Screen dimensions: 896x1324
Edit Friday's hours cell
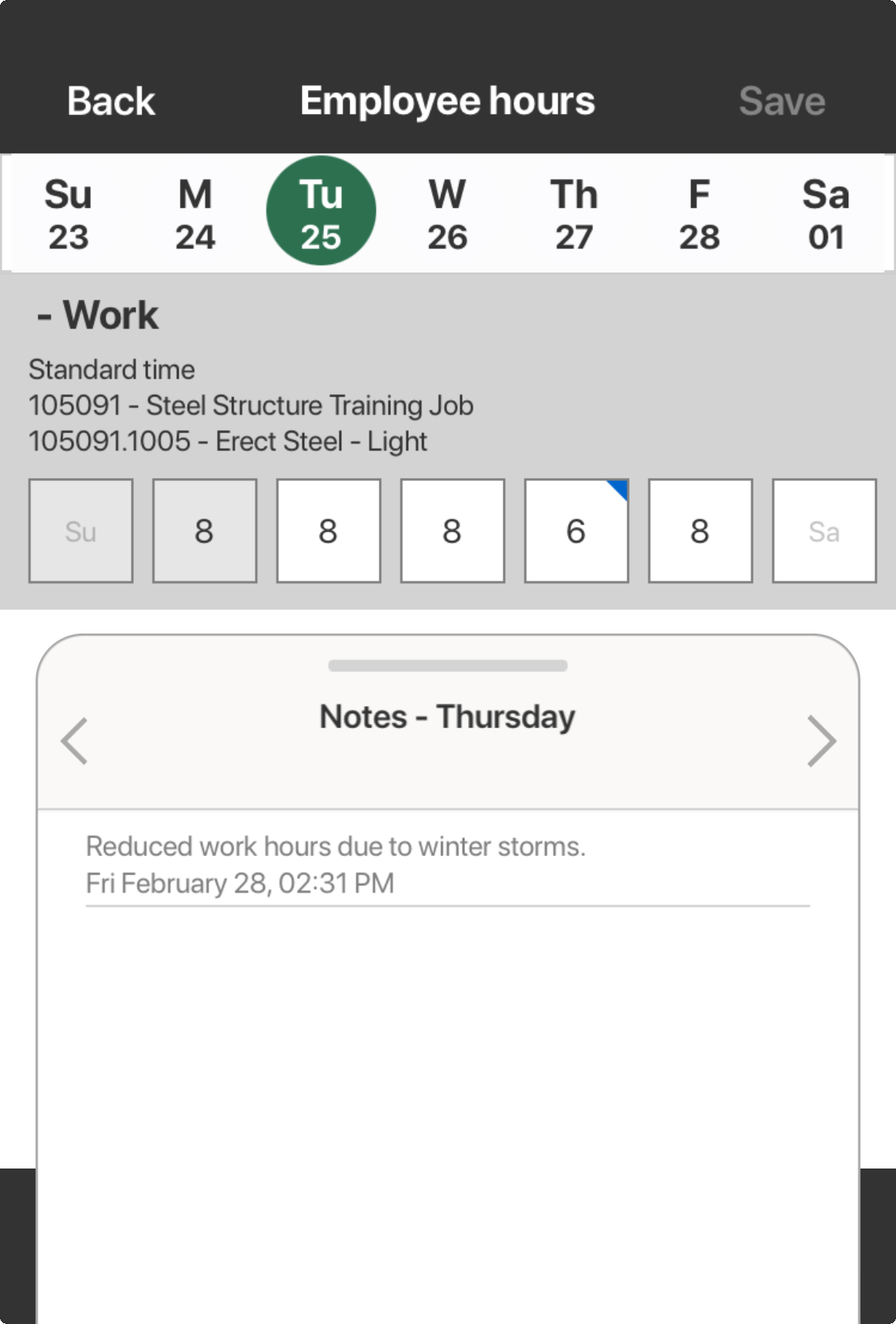700,530
